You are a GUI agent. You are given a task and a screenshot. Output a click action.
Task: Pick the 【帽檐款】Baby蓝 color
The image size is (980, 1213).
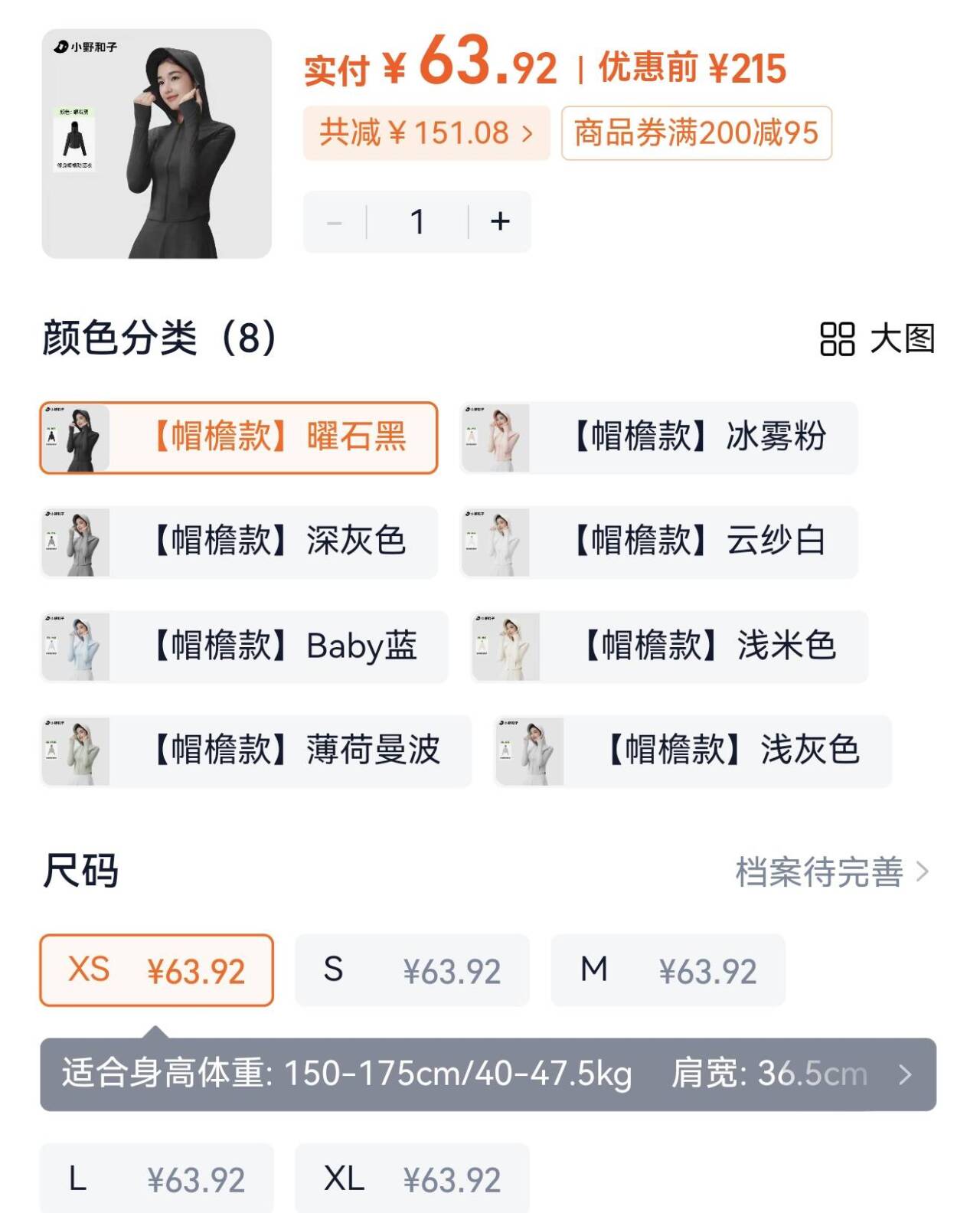[x=243, y=646]
